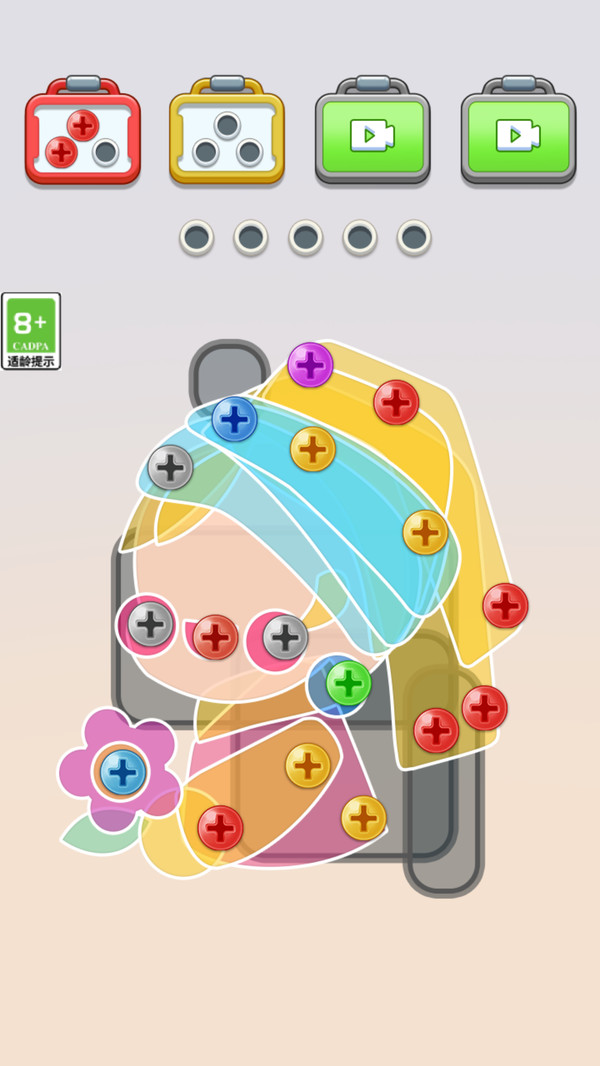Screen dimensions: 600x1066
Task: Remove the gray screw at the headband's end
Action: click(170, 467)
